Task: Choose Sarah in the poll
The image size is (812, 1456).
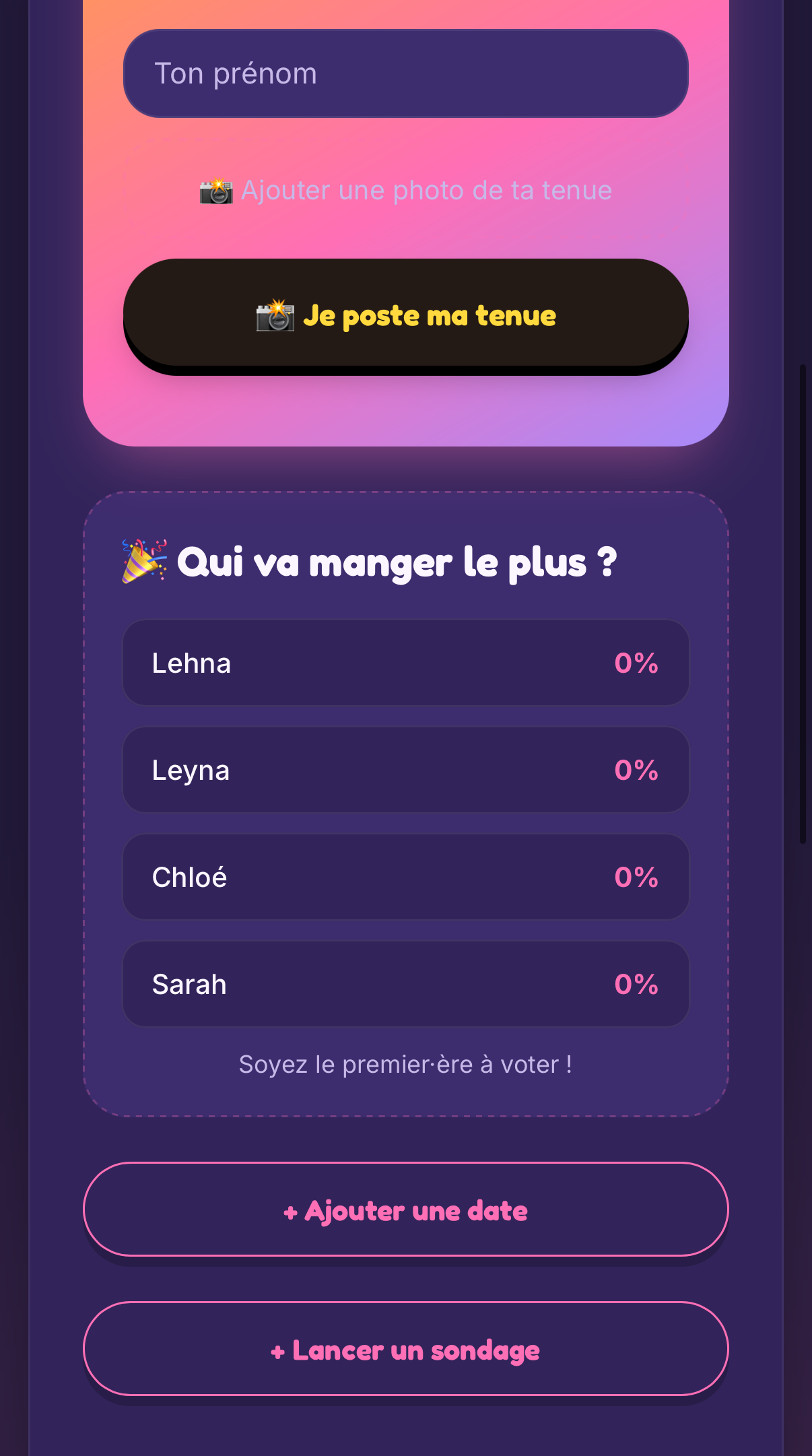Action: pyautogui.click(x=405, y=984)
